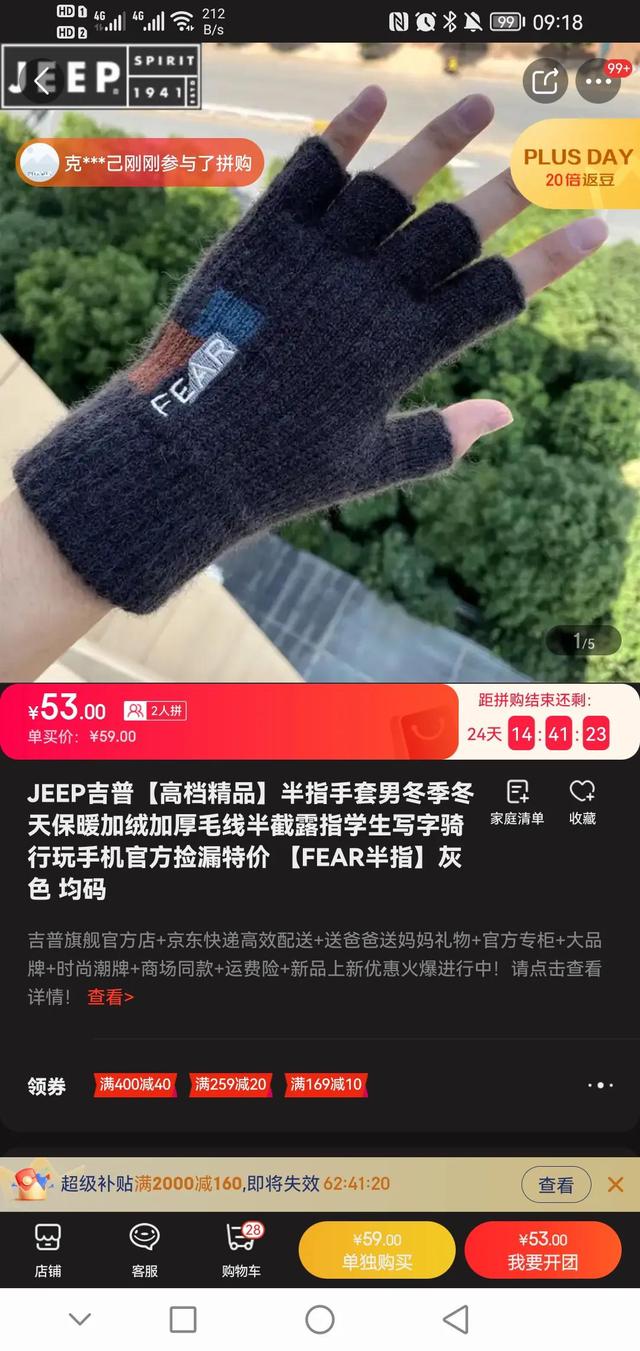Open the 购物车 shopping cart
The width and height of the screenshot is (640, 1351).
[x=241, y=1249]
